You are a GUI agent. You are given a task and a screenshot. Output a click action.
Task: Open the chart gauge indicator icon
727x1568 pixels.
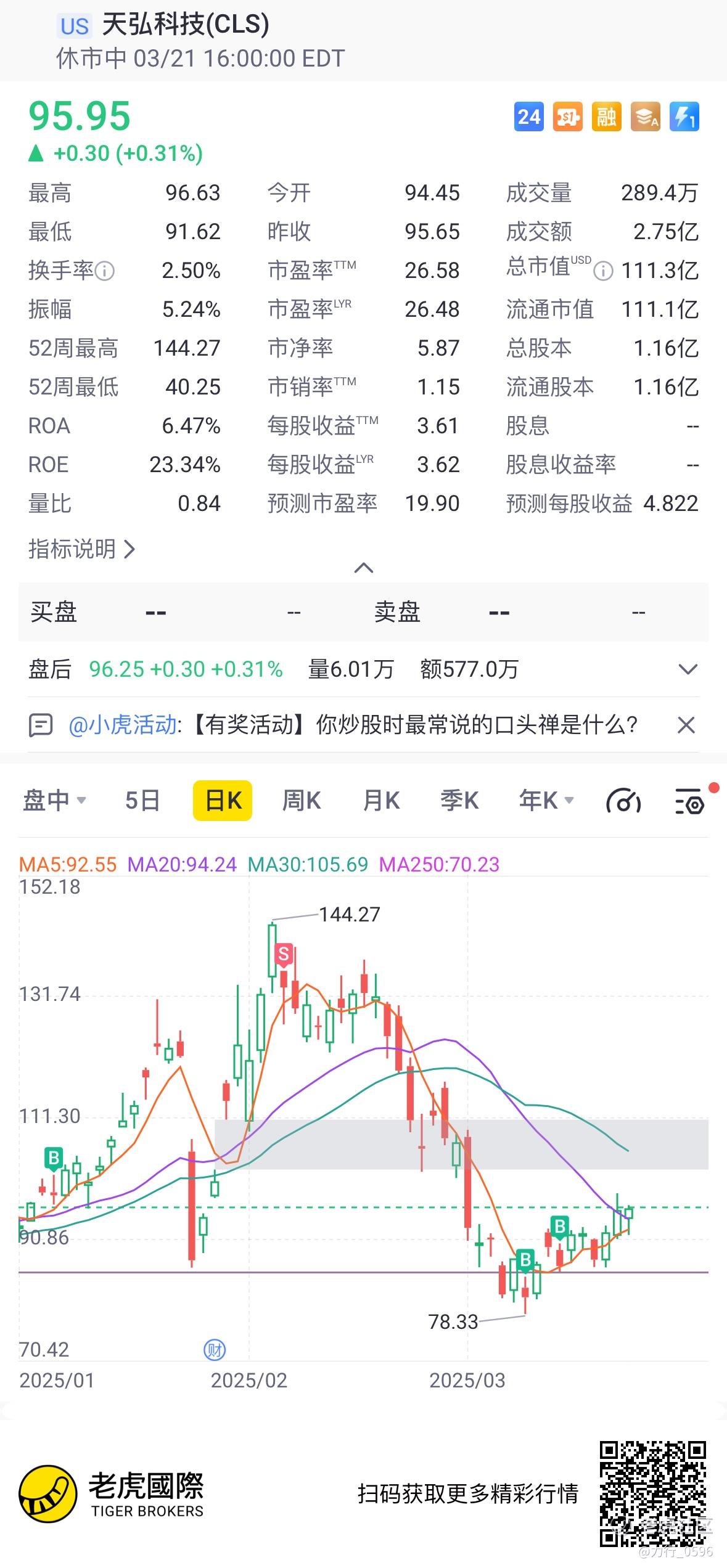click(623, 801)
